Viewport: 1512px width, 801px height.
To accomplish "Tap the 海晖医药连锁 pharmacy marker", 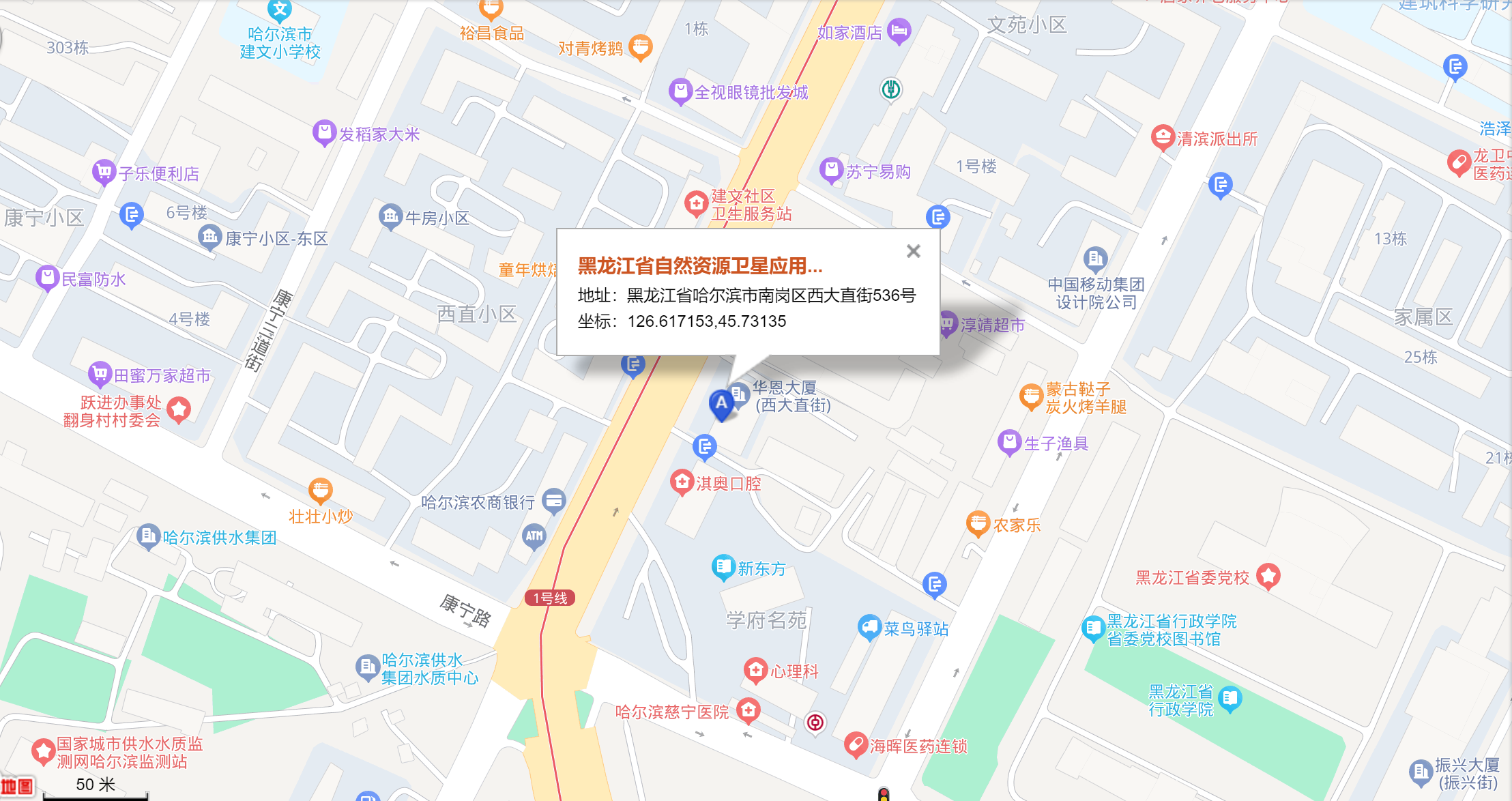I will 856,745.
